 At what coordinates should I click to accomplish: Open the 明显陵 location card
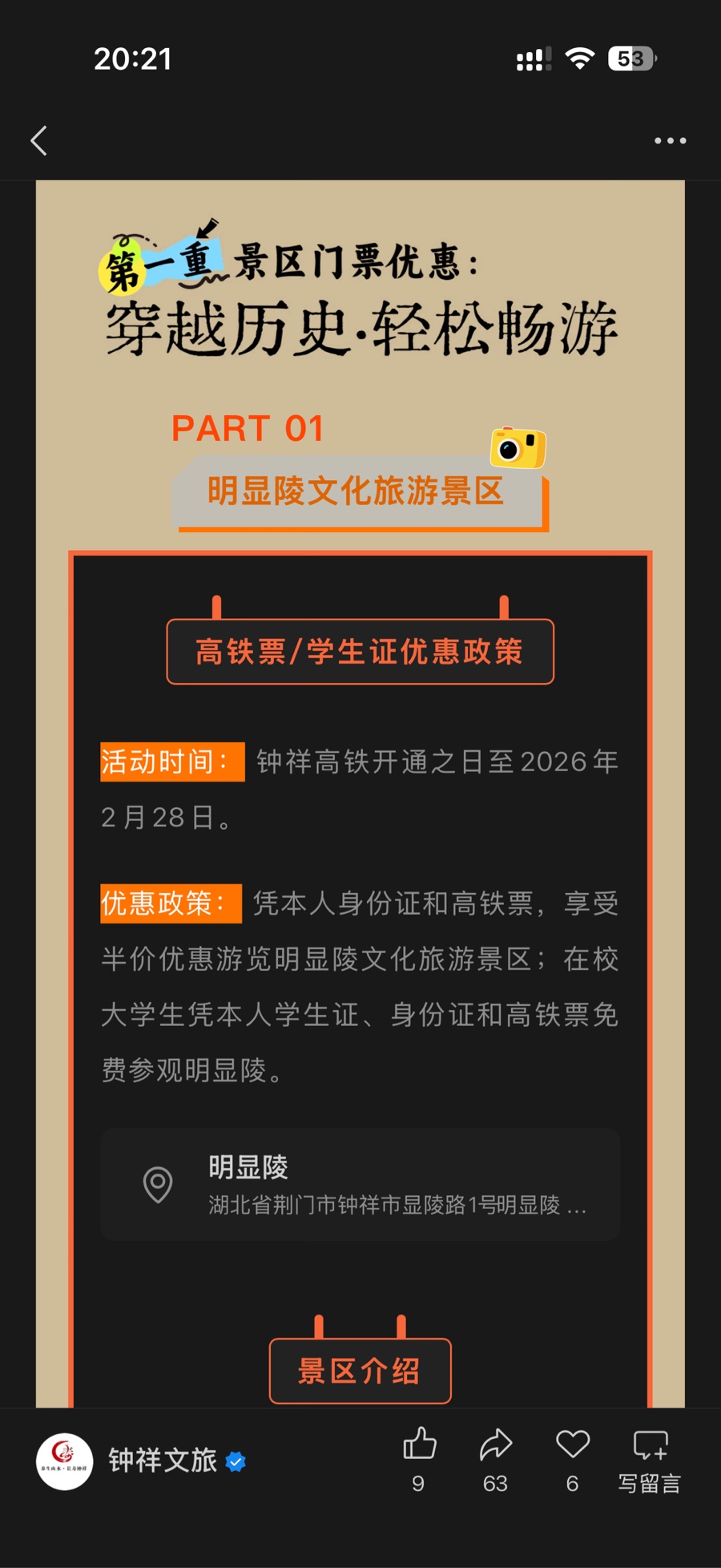tap(360, 1184)
